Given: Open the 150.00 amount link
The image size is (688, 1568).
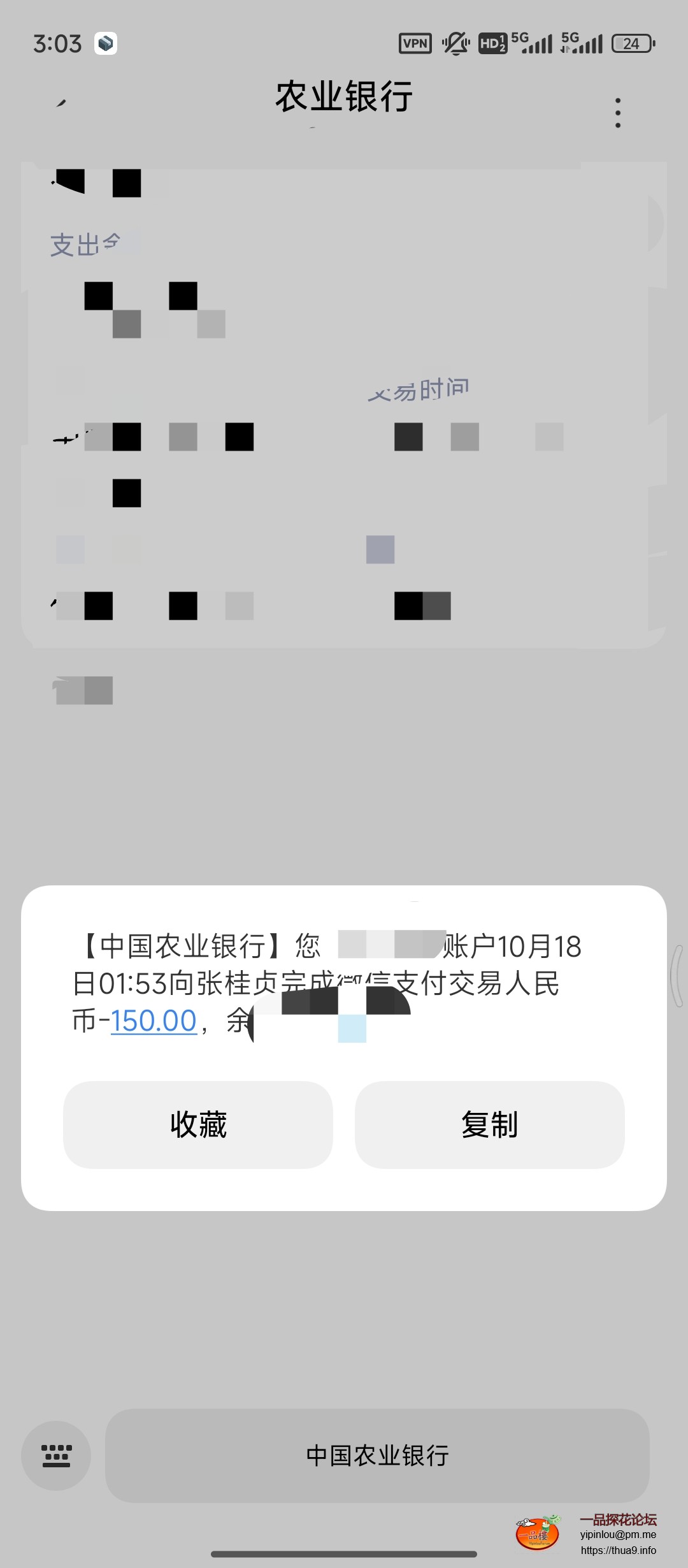Looking at the screenshot, I should (x=154, y=1020).
